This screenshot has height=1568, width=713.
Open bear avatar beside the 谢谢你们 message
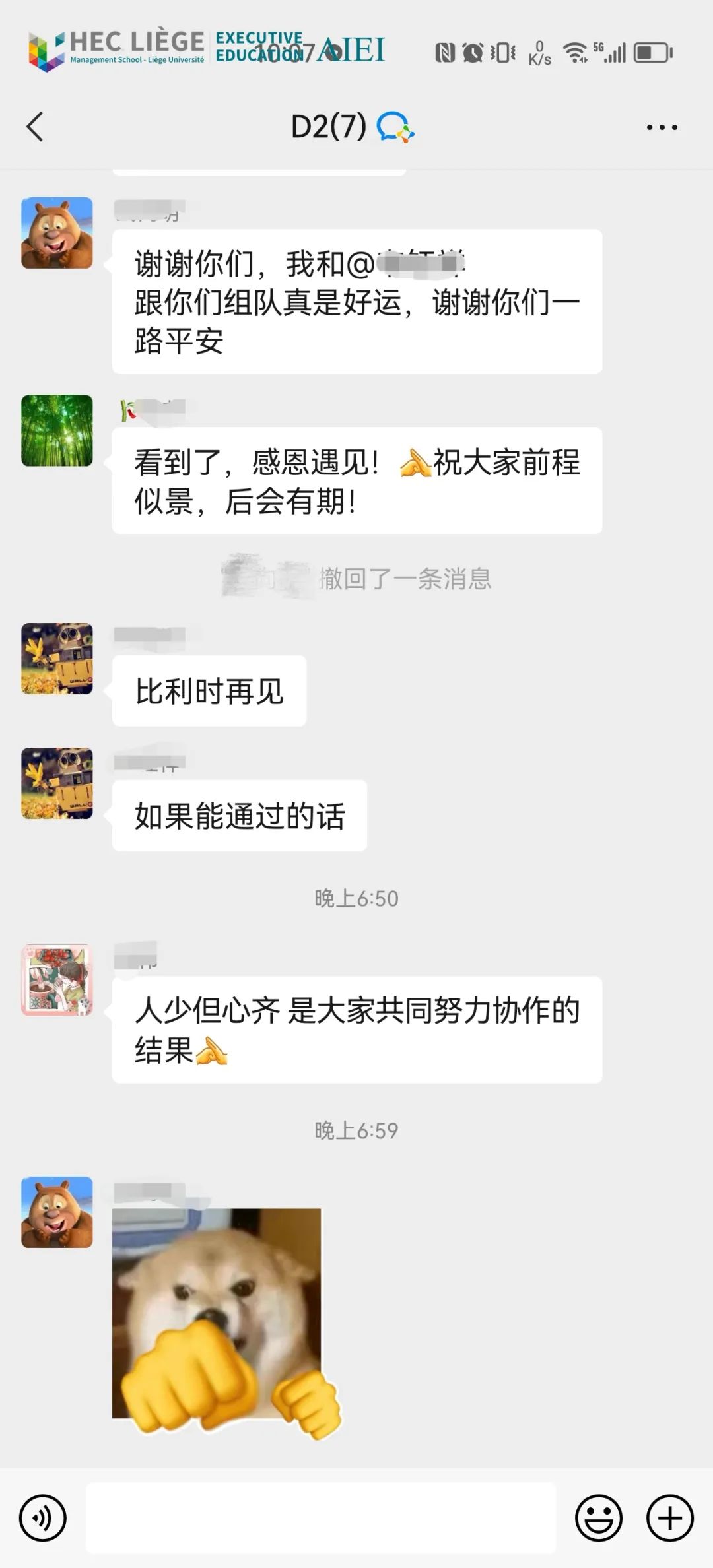point(57,232)
